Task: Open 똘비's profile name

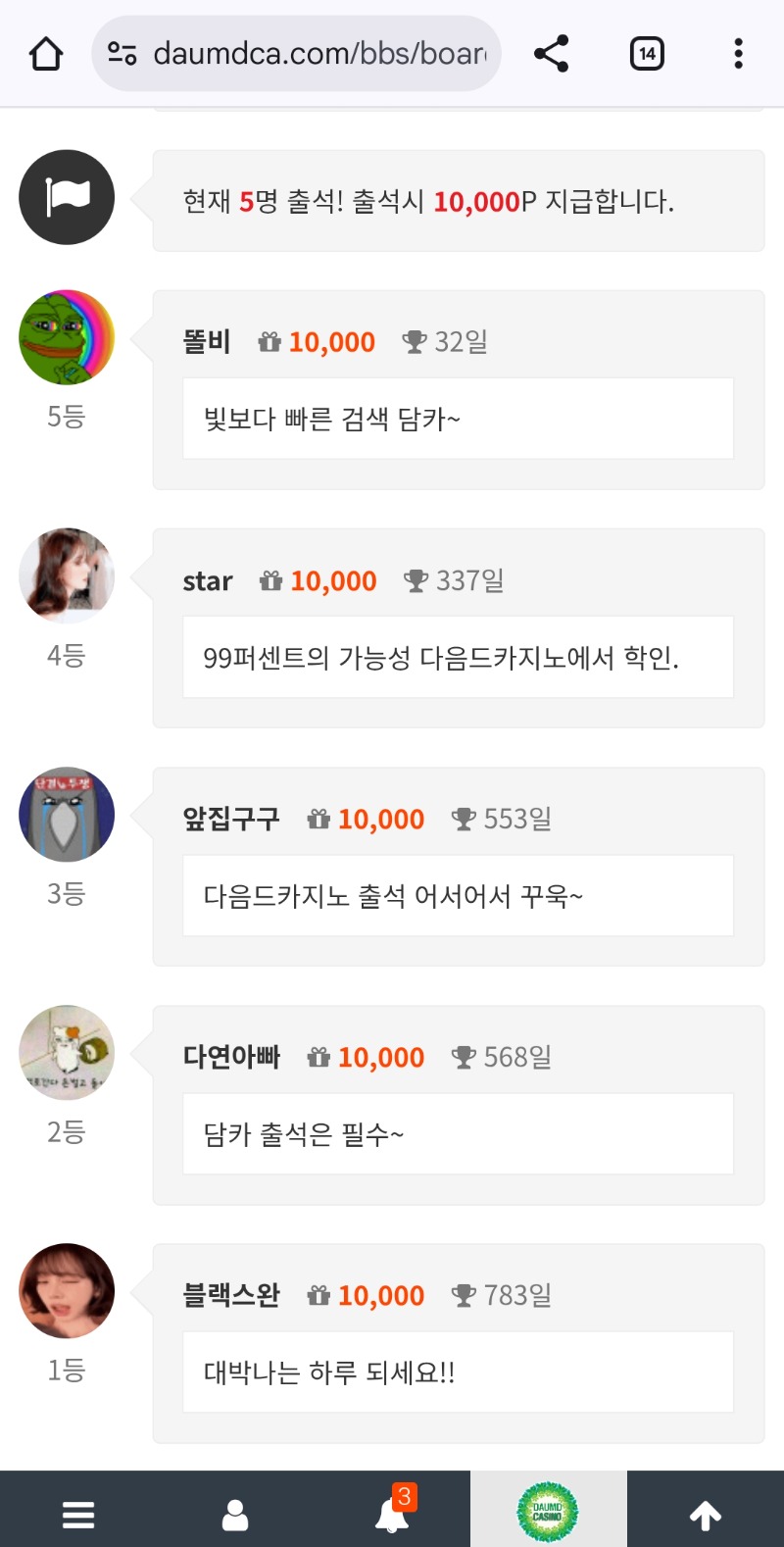Action: [x=207, y=342]
